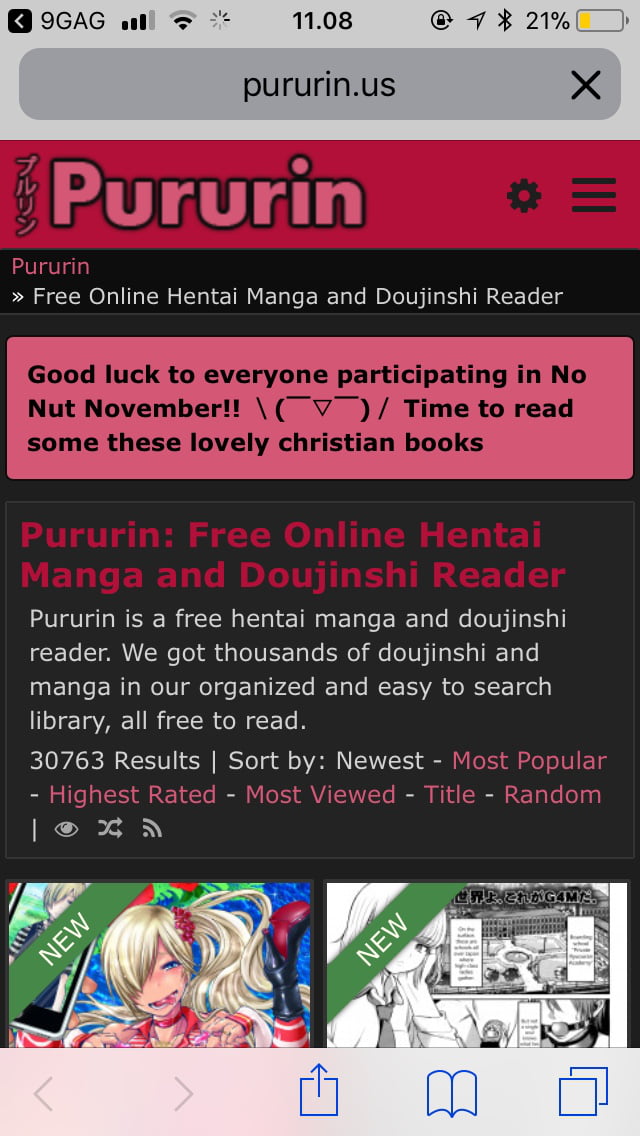Sort results by Highest Rated

(132, 795)
